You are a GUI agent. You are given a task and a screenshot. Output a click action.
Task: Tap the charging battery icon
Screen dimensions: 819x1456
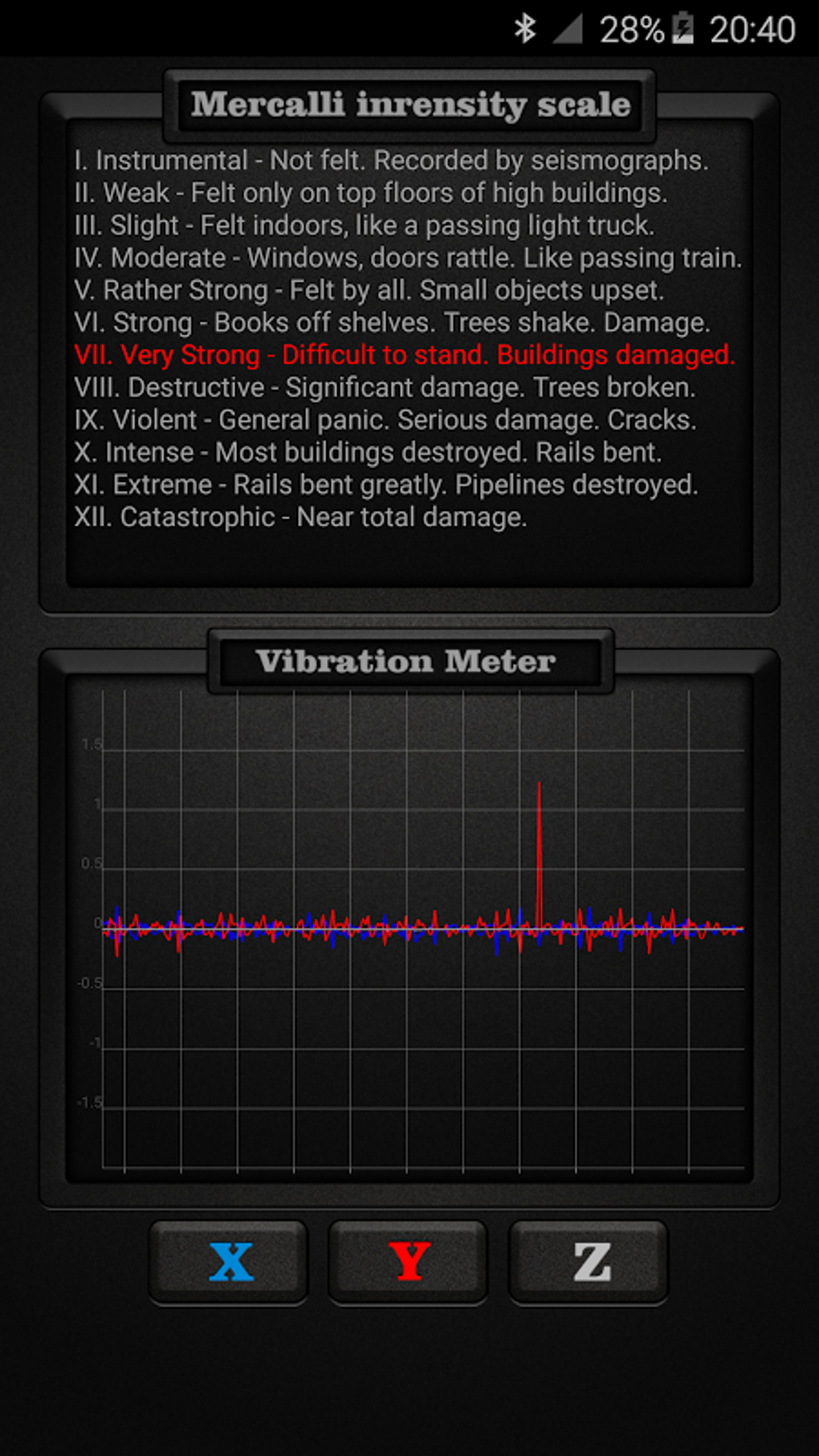[682, 29]
